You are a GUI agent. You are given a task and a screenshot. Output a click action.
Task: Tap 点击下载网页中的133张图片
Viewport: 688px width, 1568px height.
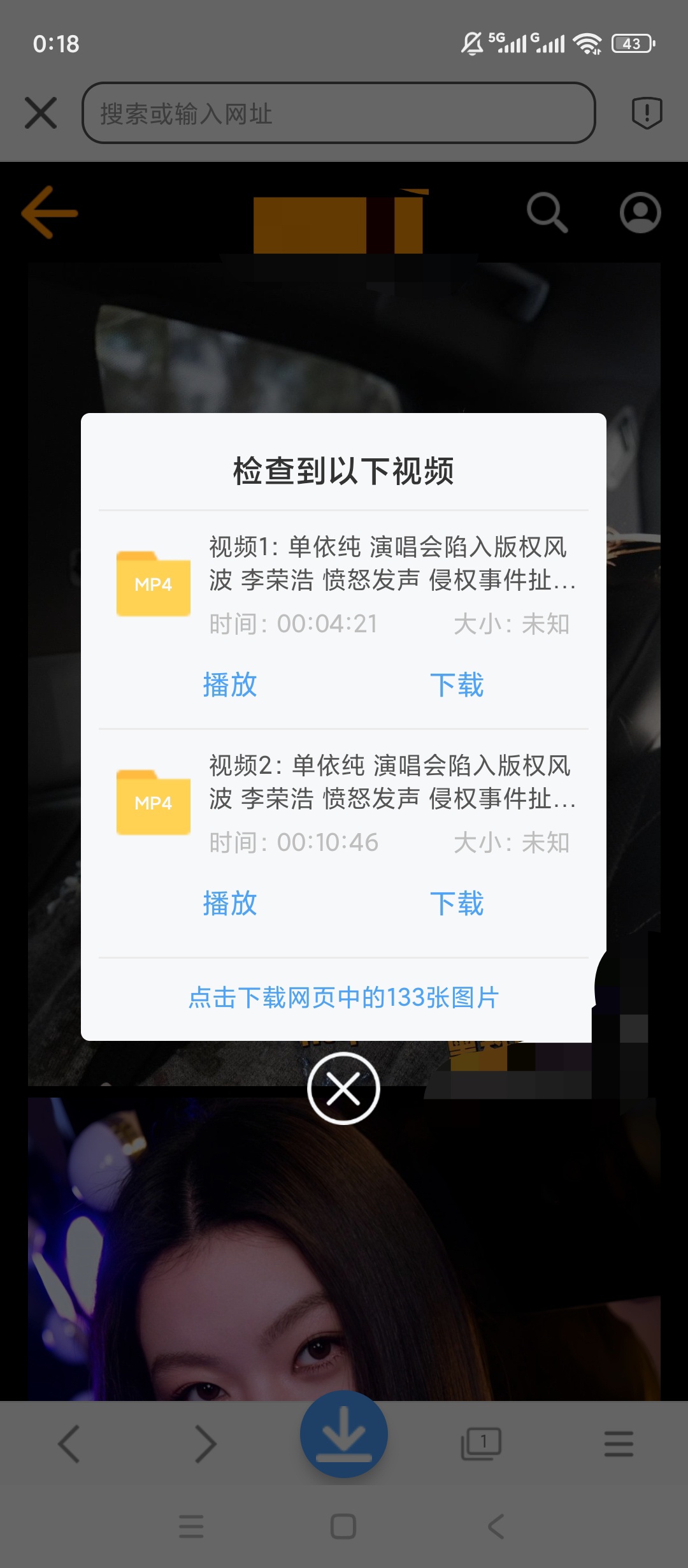coord(343,998)
